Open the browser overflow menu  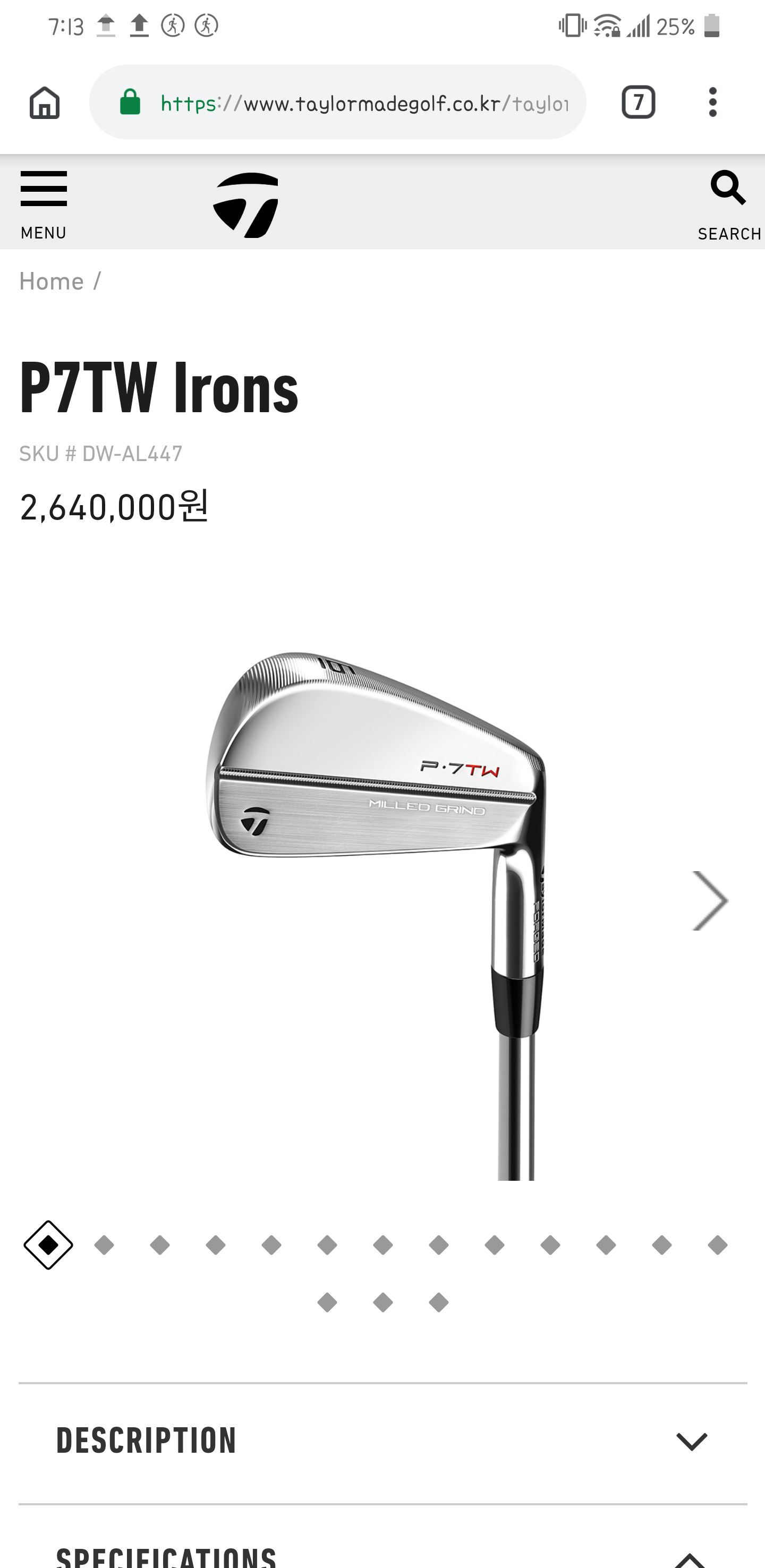coord(712,103)
